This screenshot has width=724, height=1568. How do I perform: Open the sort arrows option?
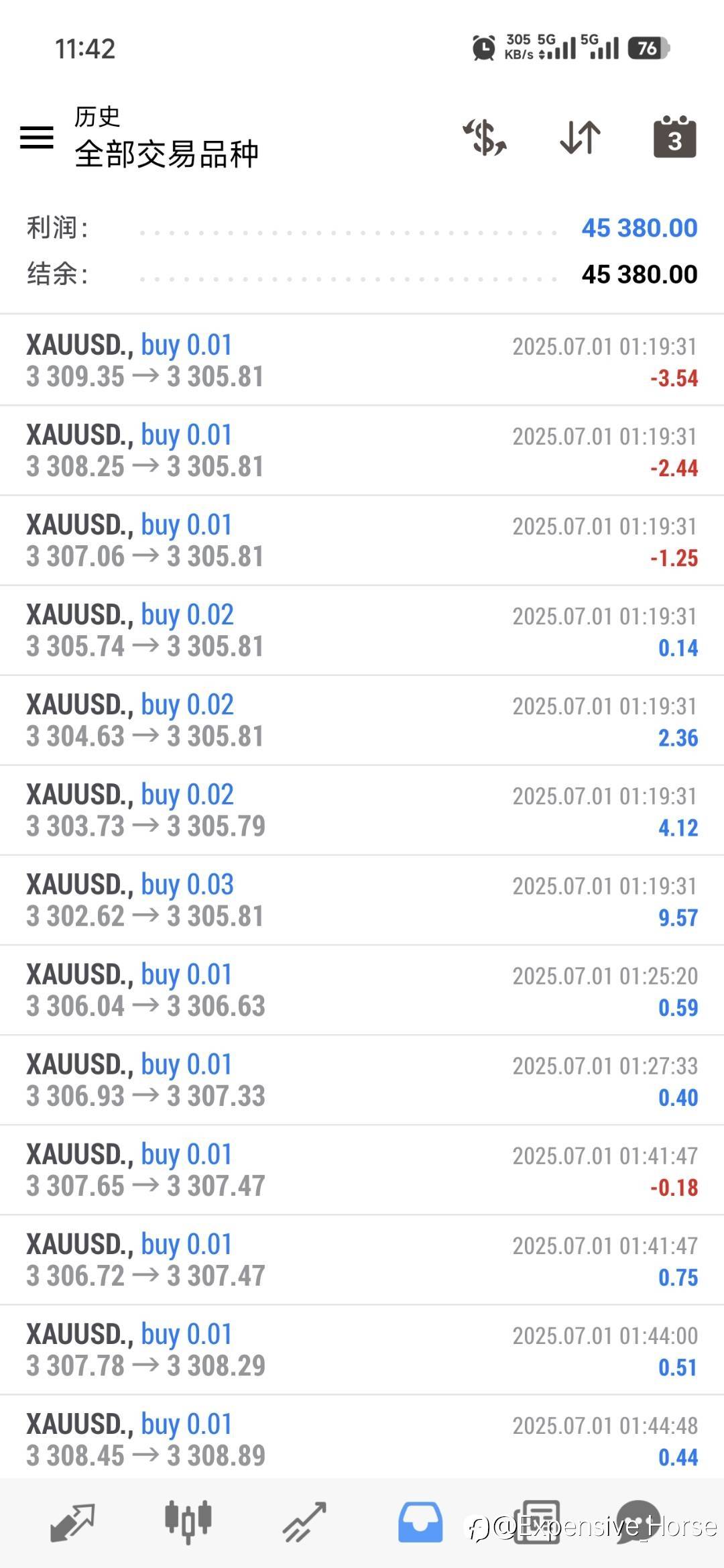[581, 137]
